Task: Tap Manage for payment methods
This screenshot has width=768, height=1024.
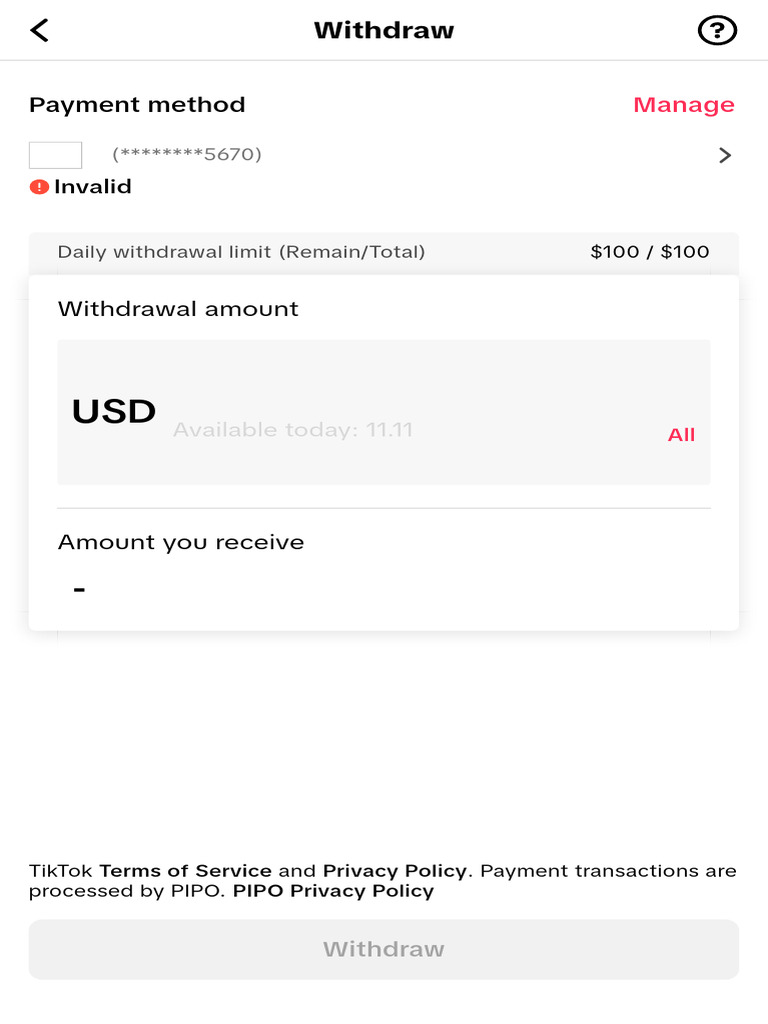Action: pos(684,104)
